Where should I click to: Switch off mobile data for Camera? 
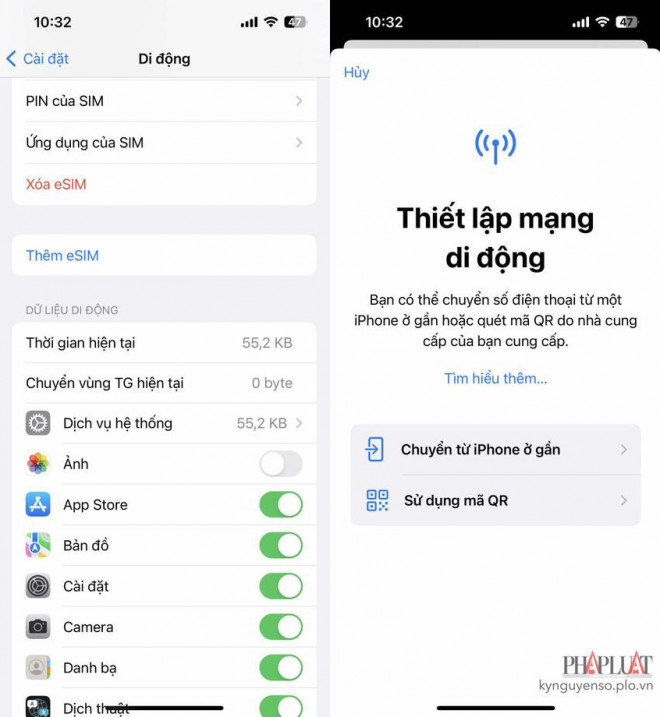[x=280, y=627]
